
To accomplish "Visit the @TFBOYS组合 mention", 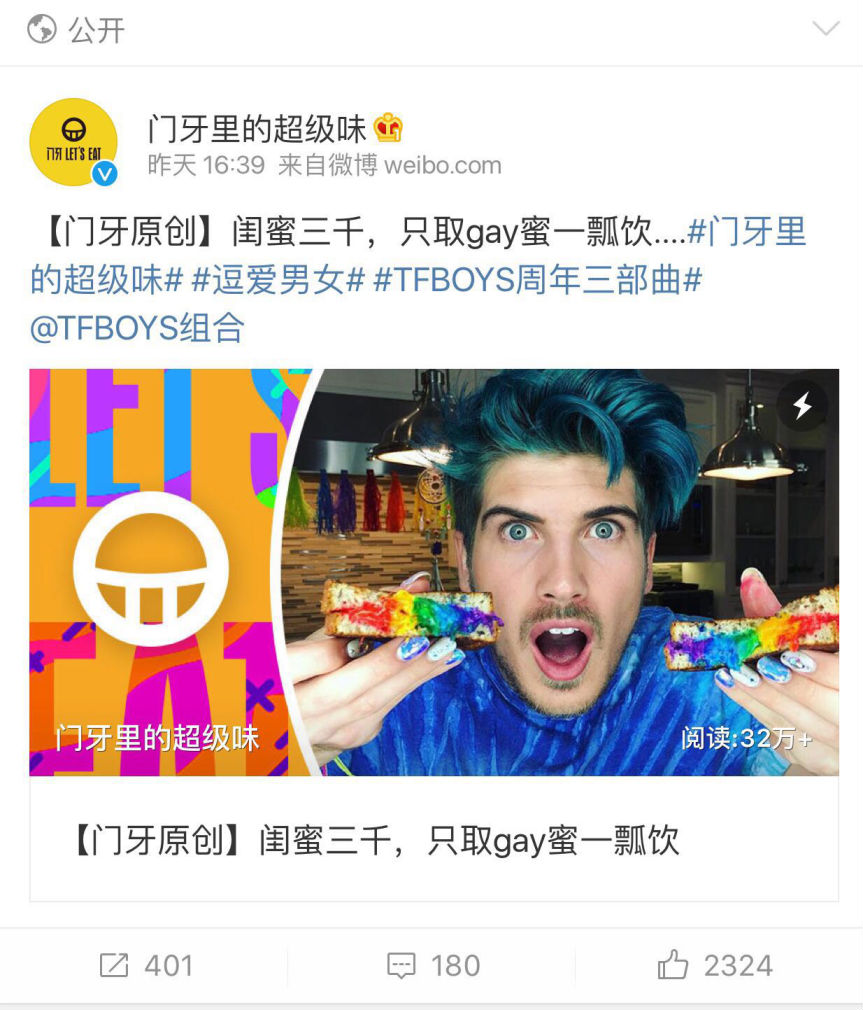I will 137,328.
